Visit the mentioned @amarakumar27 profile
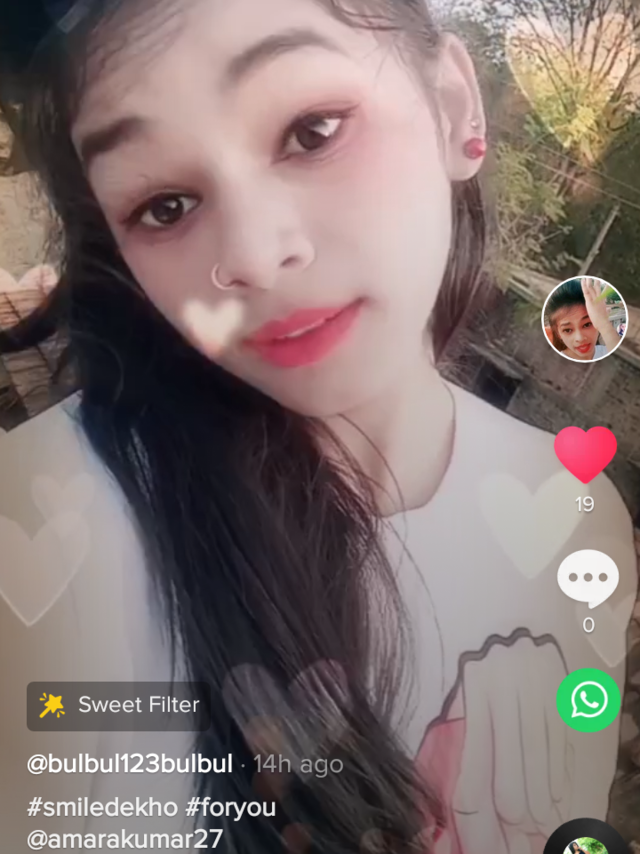Screen dimensions: 640x854 125,838
